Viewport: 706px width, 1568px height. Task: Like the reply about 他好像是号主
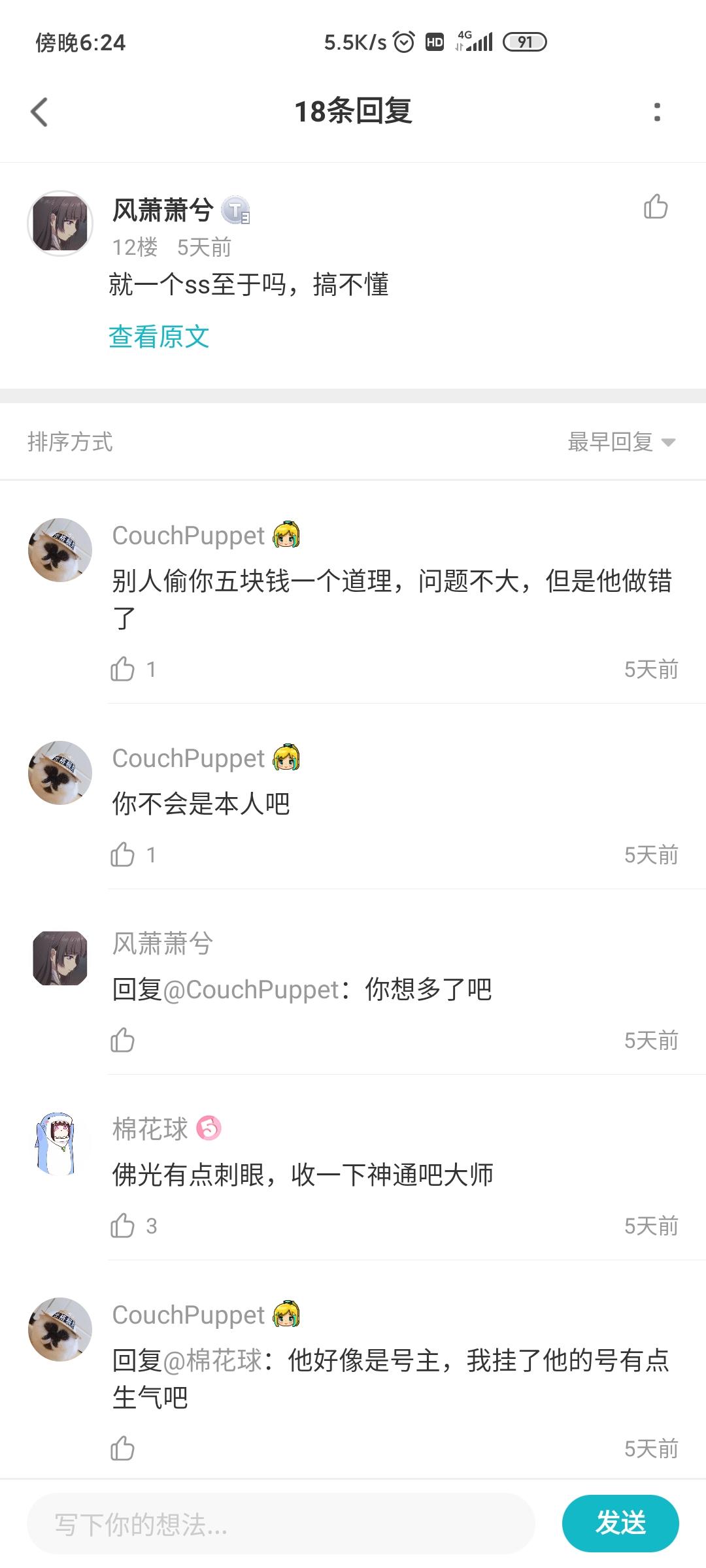(x=123, y=1448)
